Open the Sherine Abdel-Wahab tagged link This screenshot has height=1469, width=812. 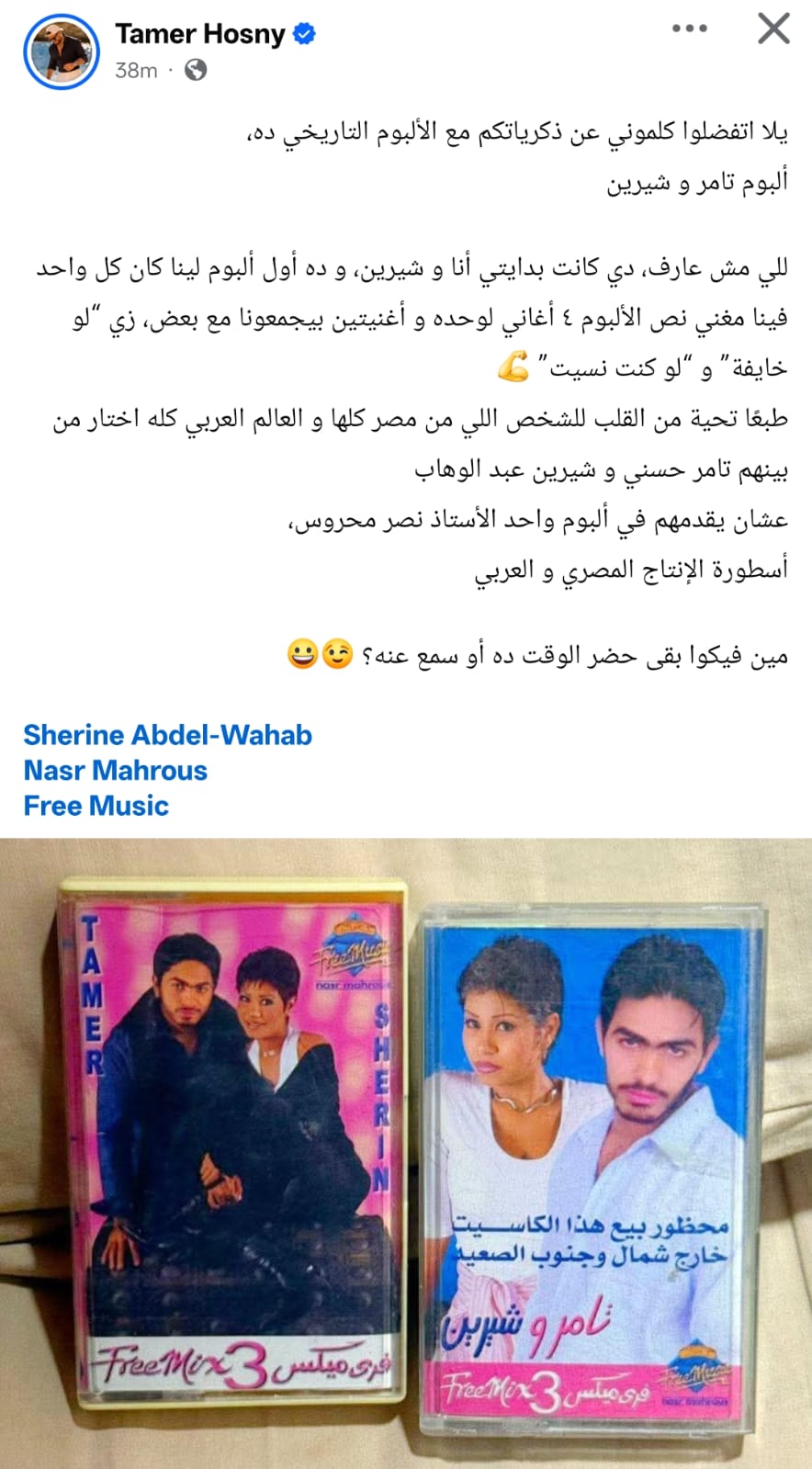click(167, 735)
